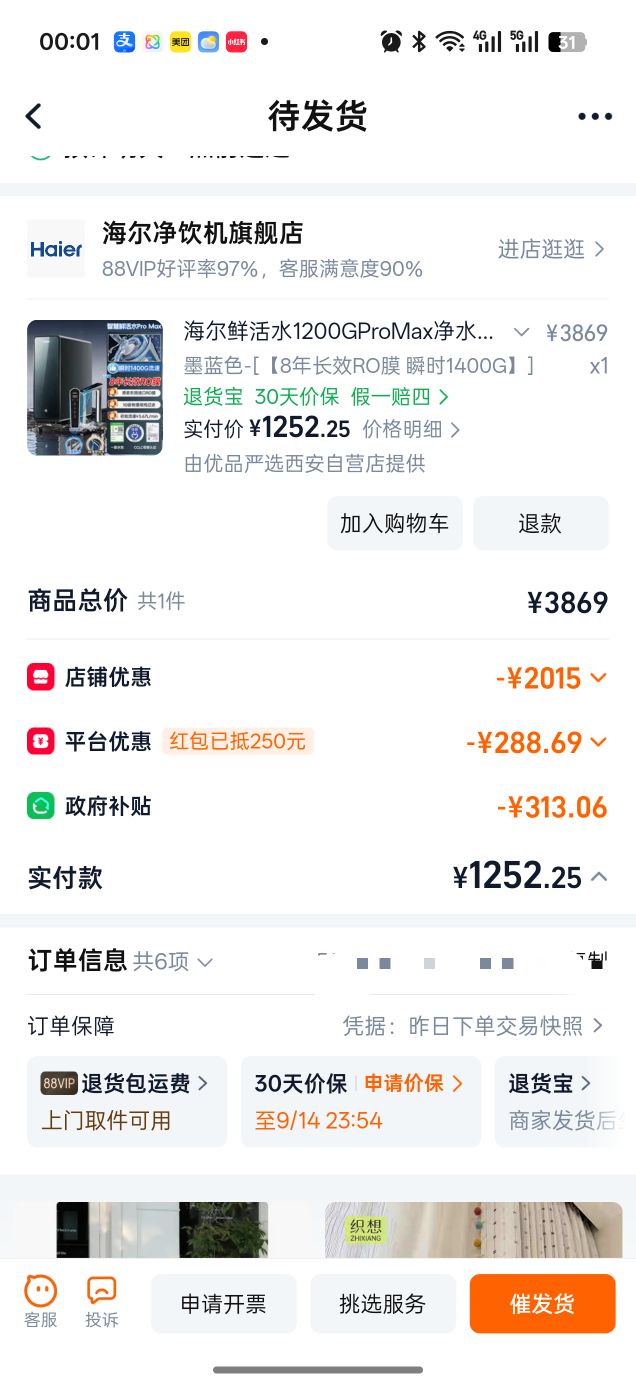
Task: Open the three-dot overflow menu
Action: coord(595,116)
